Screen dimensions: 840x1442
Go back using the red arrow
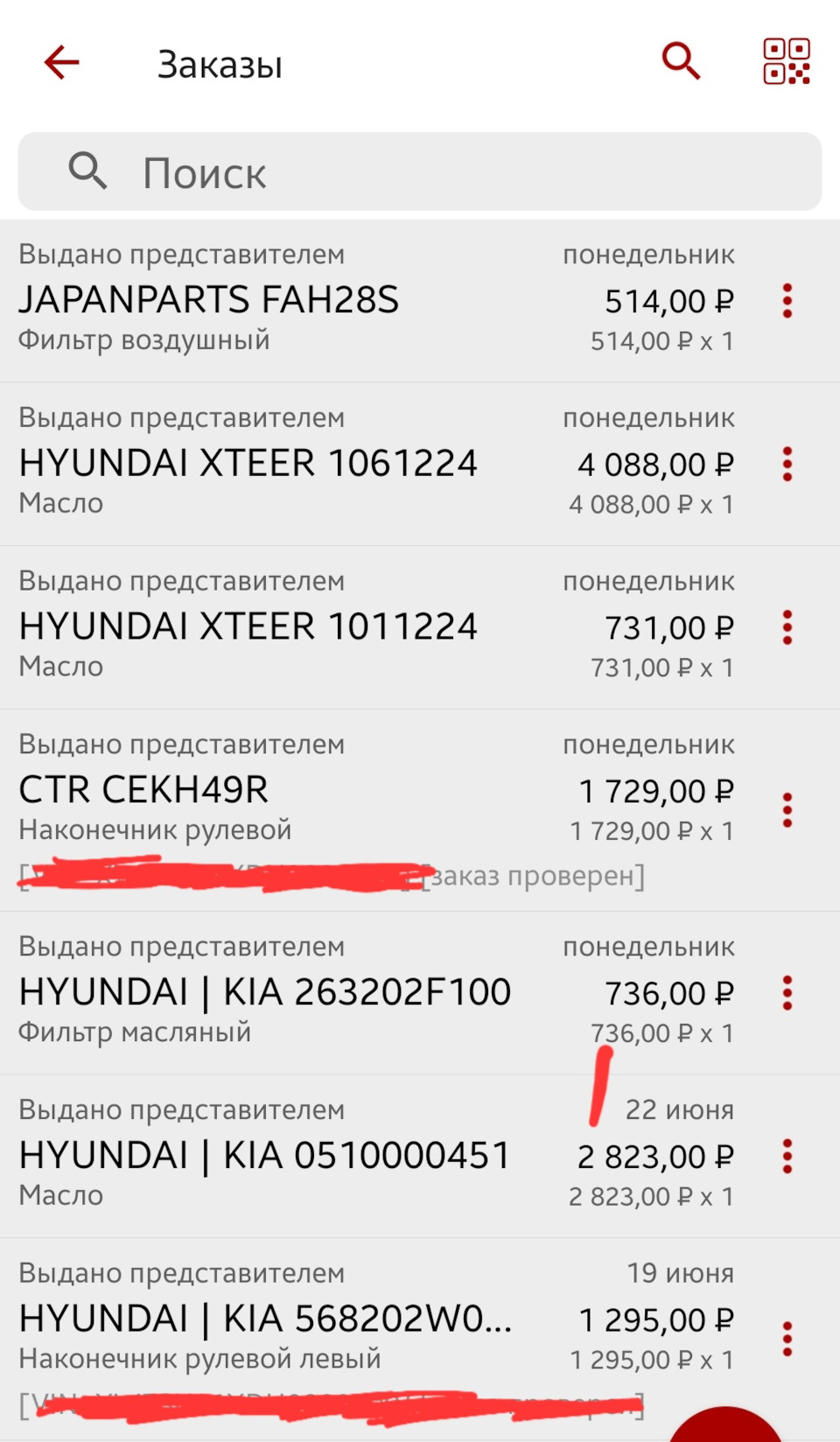point(62,63)
